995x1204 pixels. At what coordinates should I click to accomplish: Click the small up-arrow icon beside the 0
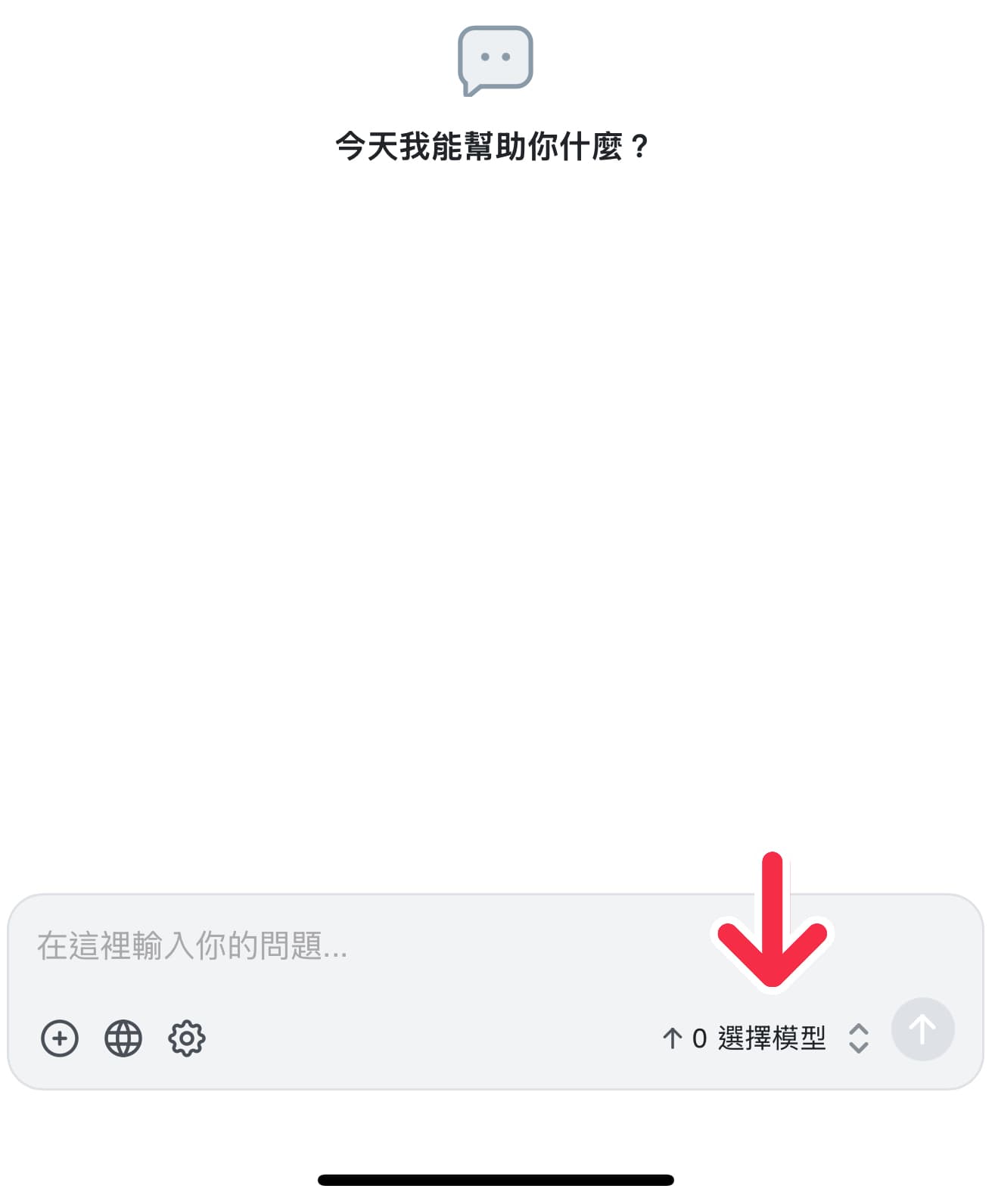[x=674, y=1038]
